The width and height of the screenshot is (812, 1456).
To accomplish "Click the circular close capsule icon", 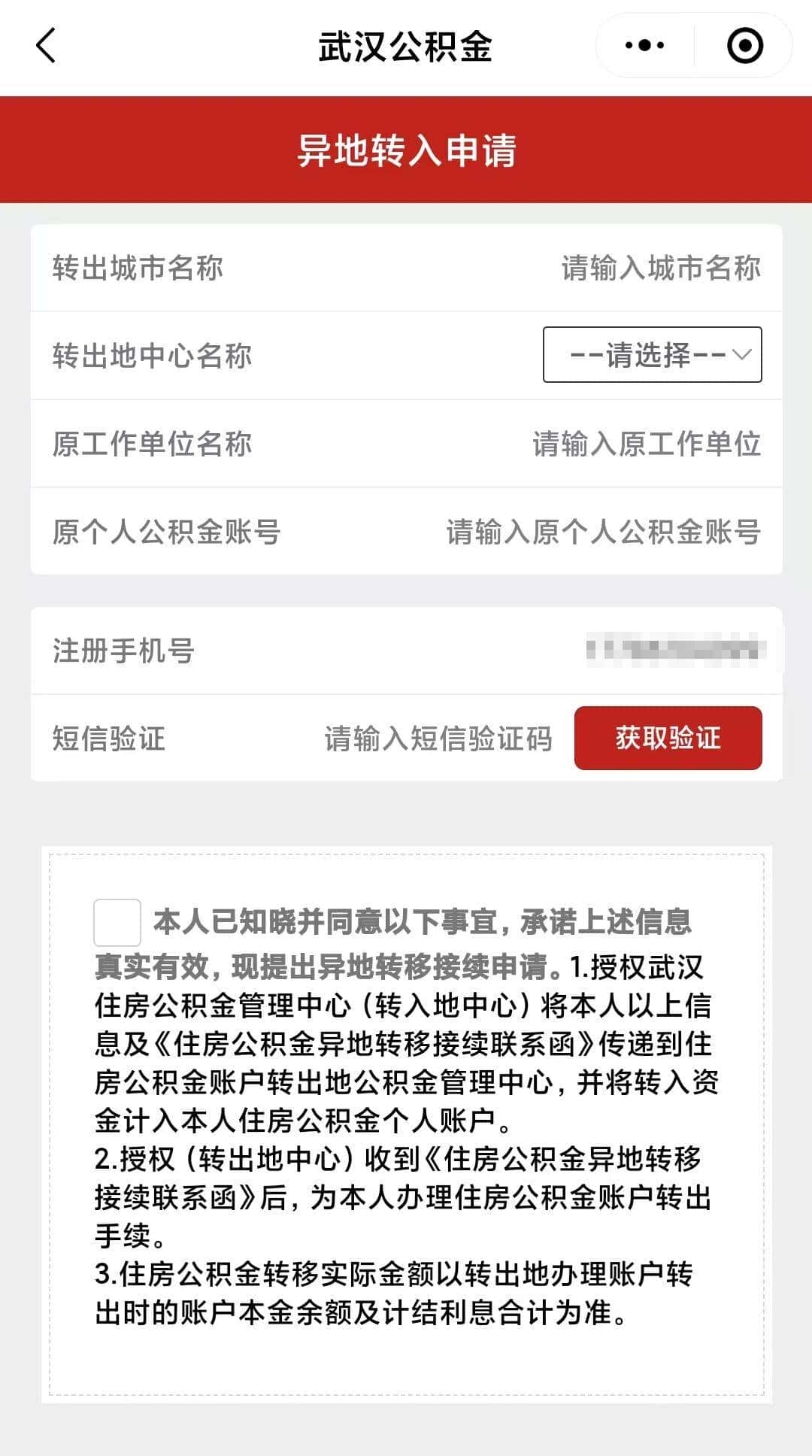I will 744,47.
